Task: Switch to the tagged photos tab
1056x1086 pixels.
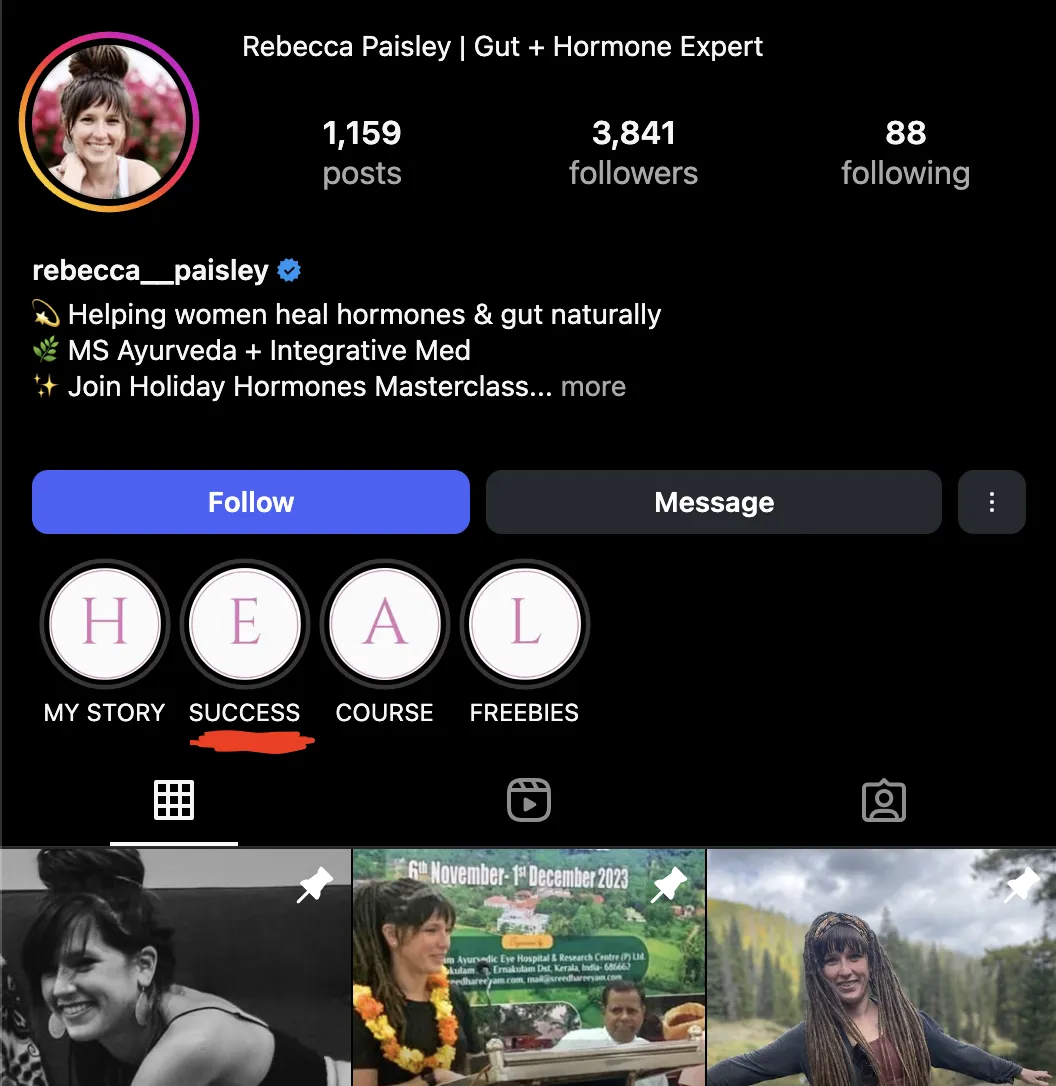Action: [x=883, y=800]
